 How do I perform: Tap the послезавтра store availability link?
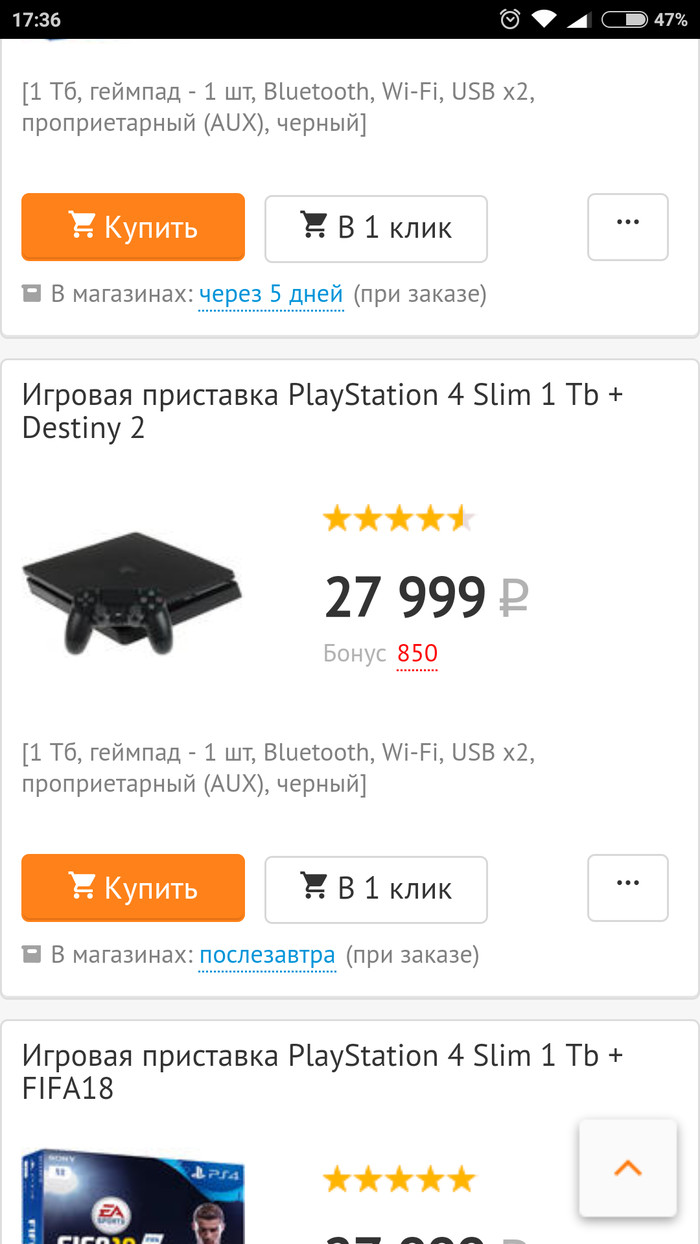point(267,955)
